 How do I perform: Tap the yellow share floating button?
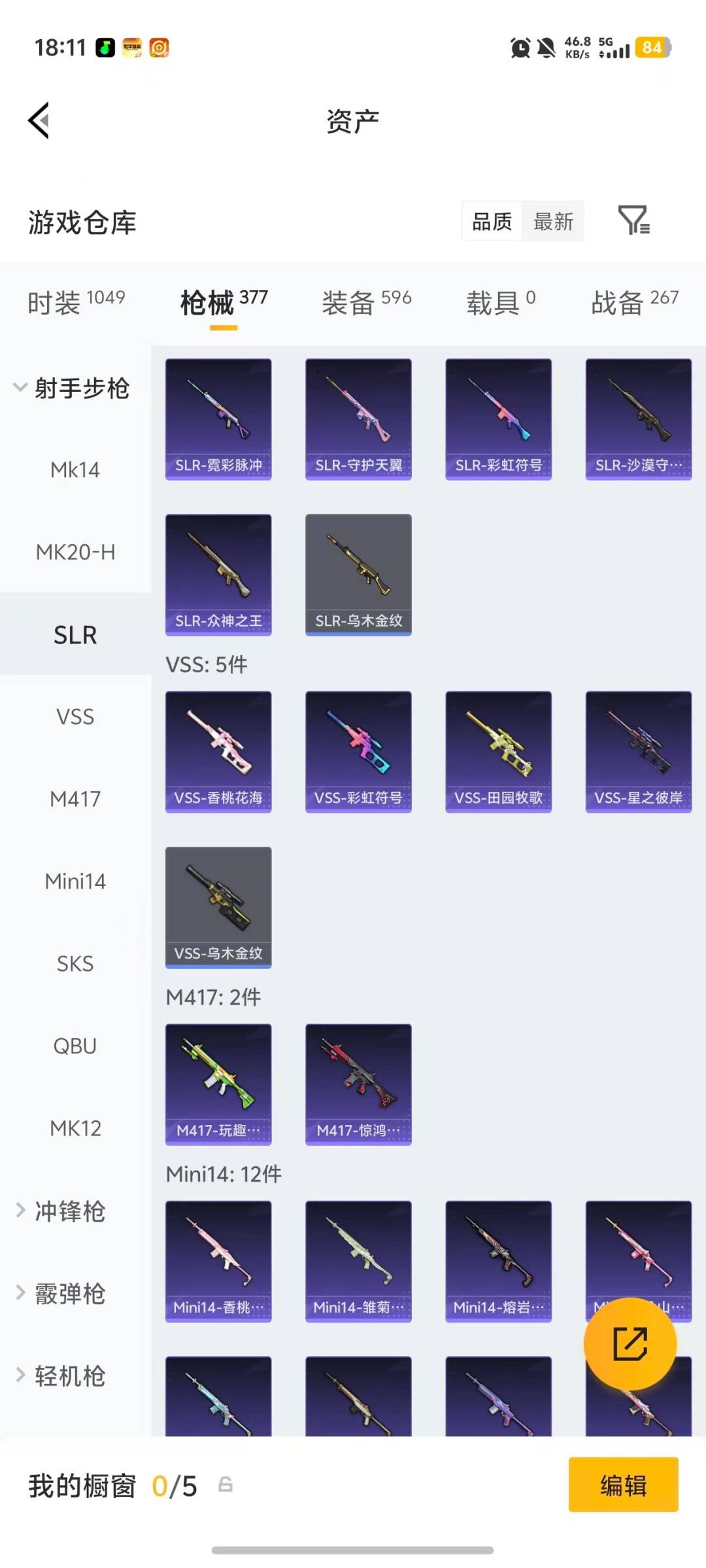click(x=630, y=1344)
